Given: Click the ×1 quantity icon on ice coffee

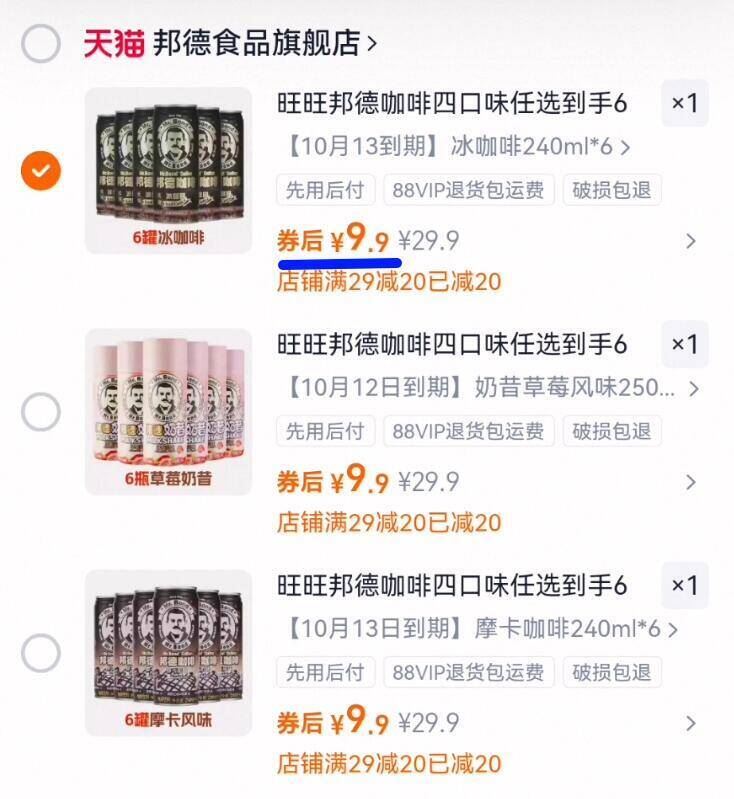Looking at the screenshot, I should point(683,104).
